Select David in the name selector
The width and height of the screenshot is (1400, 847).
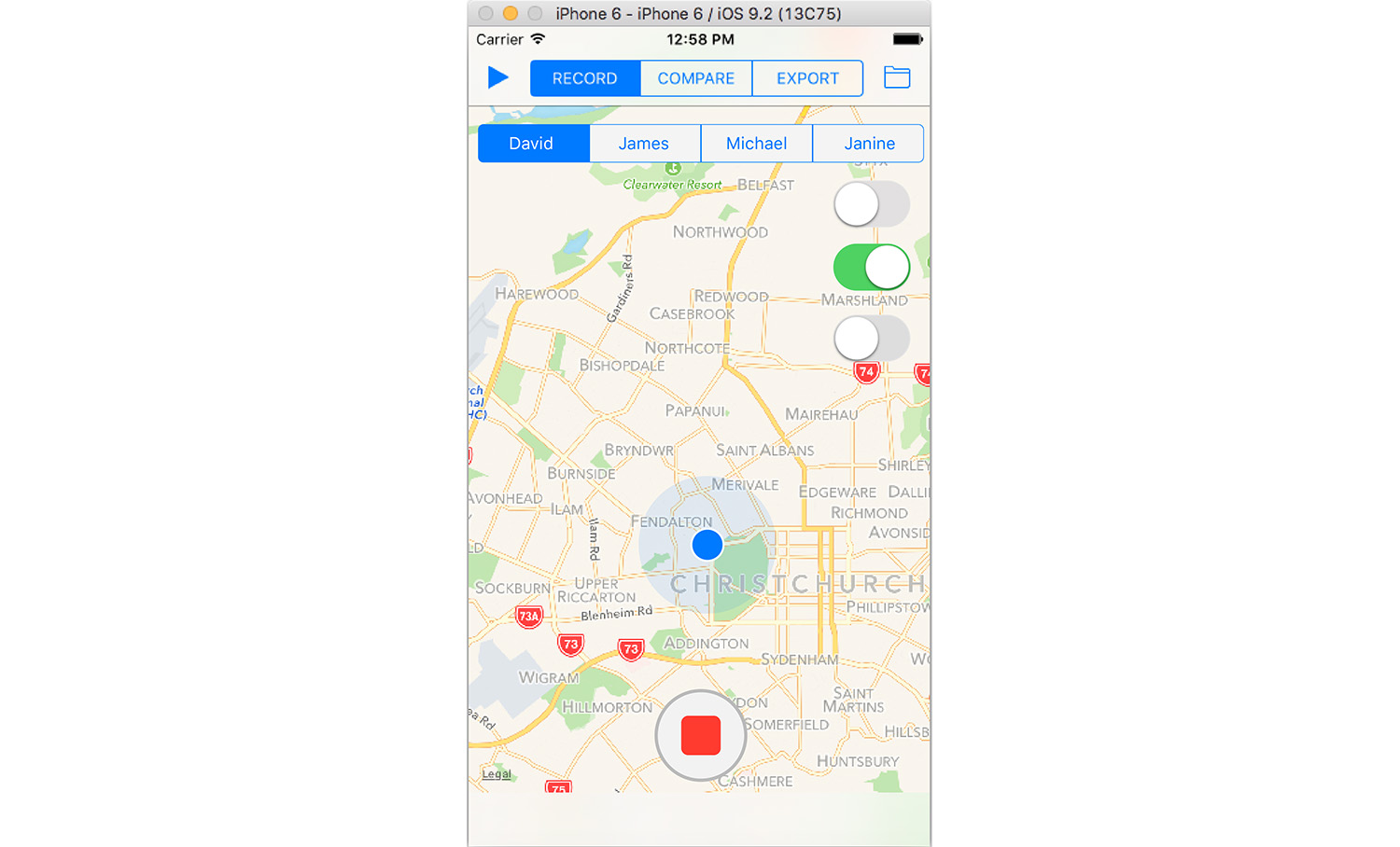pyautogui.click(x=532, y=144)
